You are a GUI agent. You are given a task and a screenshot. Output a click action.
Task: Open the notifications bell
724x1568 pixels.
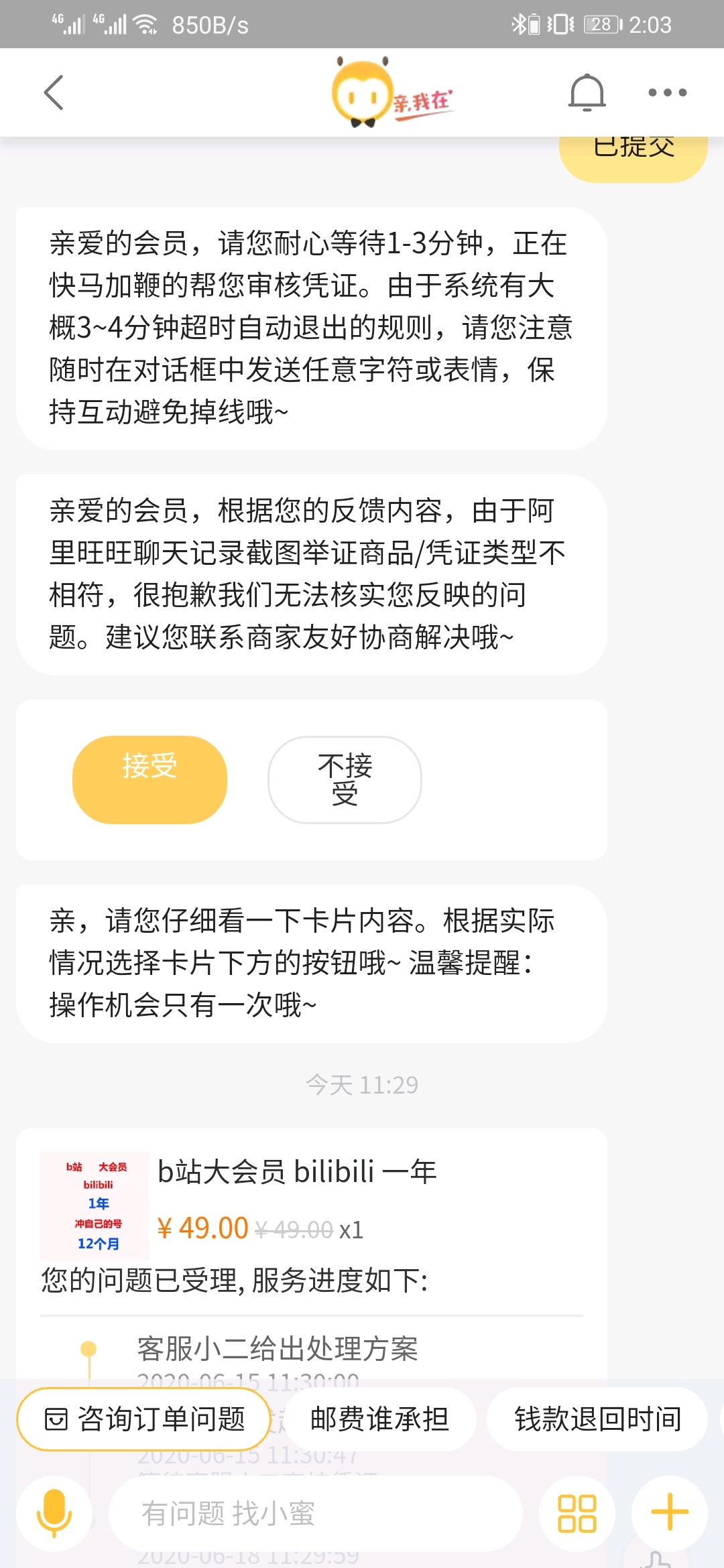tap(587, 92)
